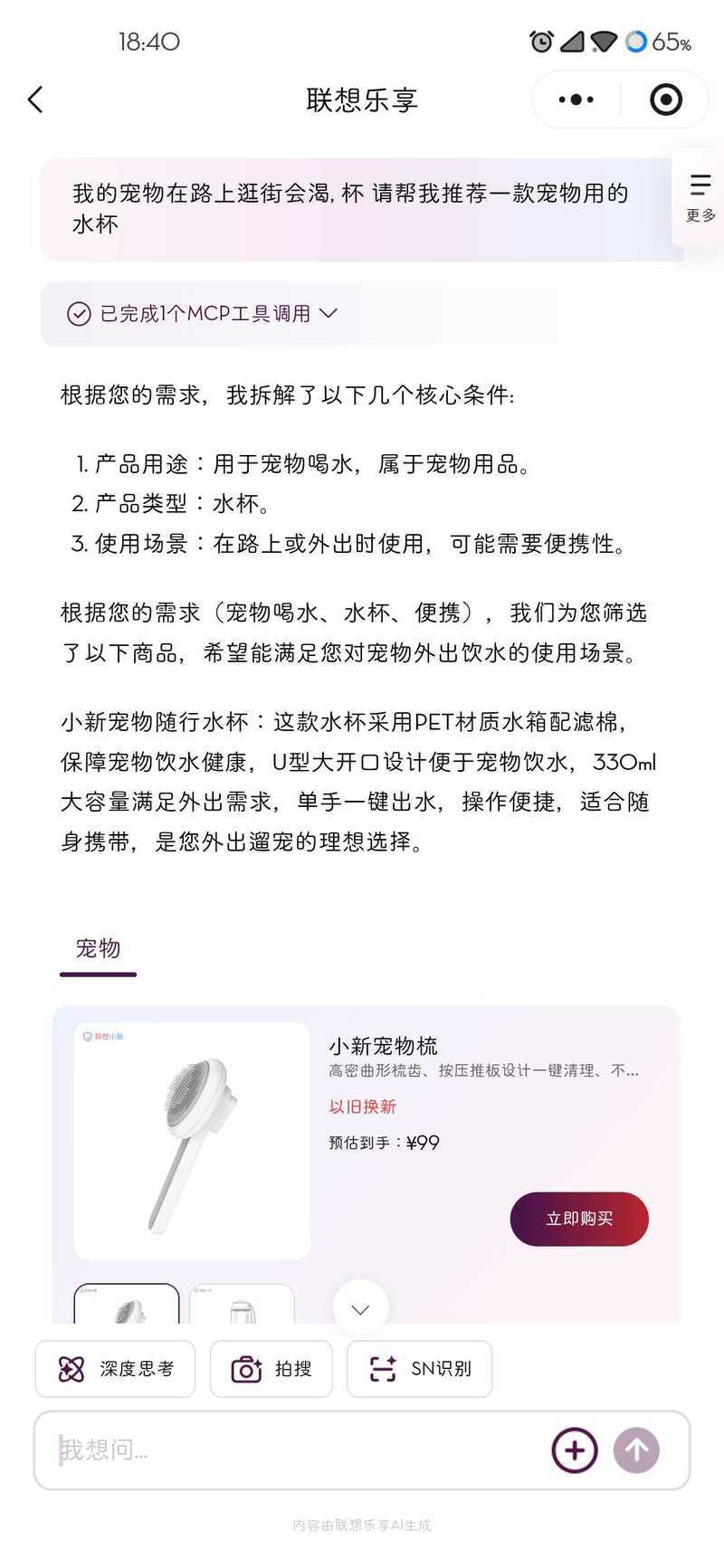The width and height of the screenshot is (724, 1568).
Task: Expand the 已完成1个MCP工具调用 details
Action: [x=203, y=313]
